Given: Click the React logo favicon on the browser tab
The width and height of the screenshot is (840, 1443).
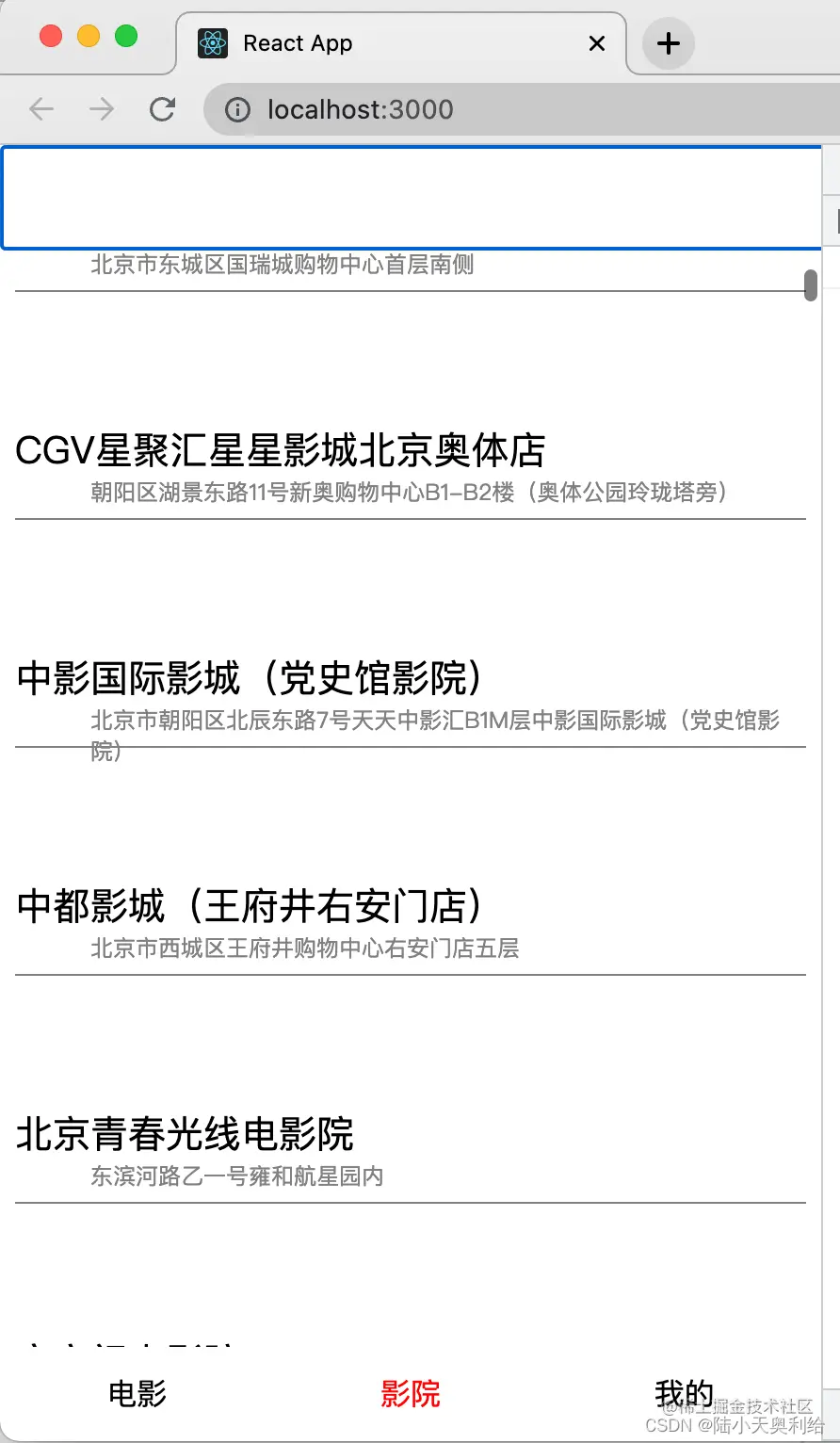Looking at the screenshot, I should point(214,42).
